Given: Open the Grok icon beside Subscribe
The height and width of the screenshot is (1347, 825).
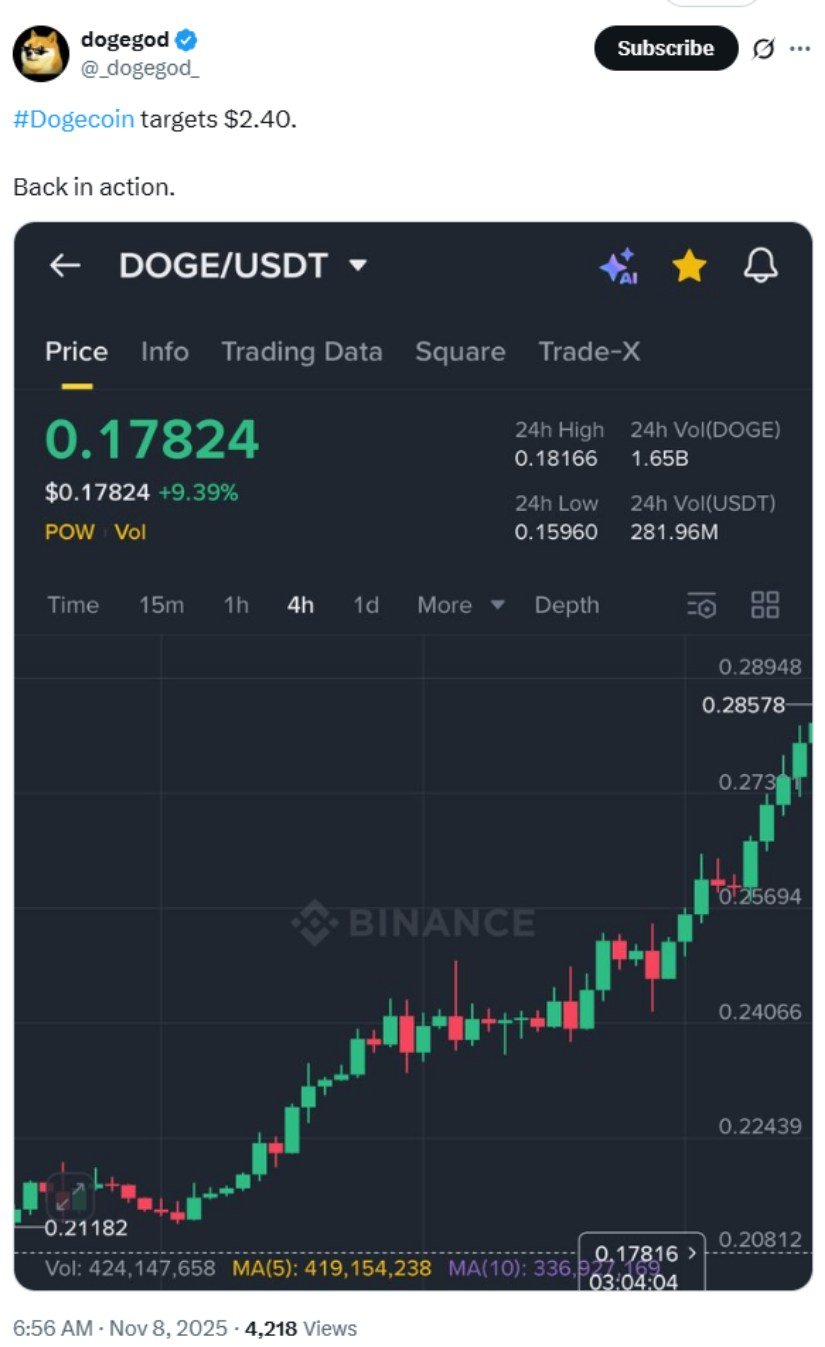Looking at the screenshot, I should (x=763, y=49).
